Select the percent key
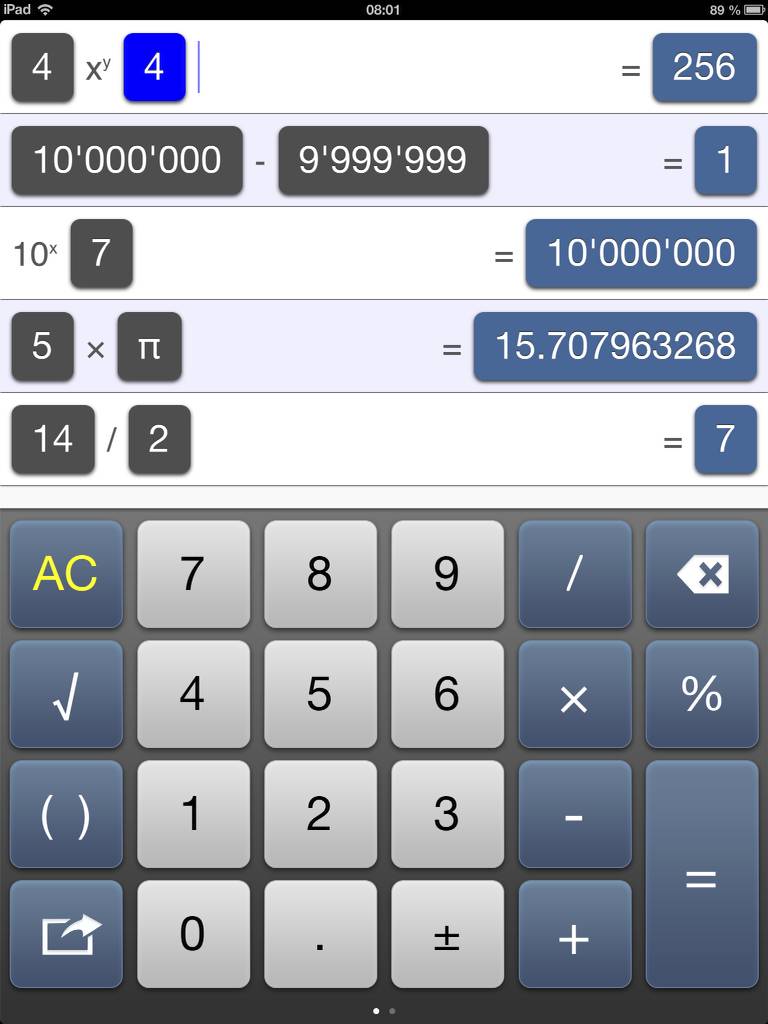The image size is (768, 1024). pyautogui.click(x=701, y=694)
